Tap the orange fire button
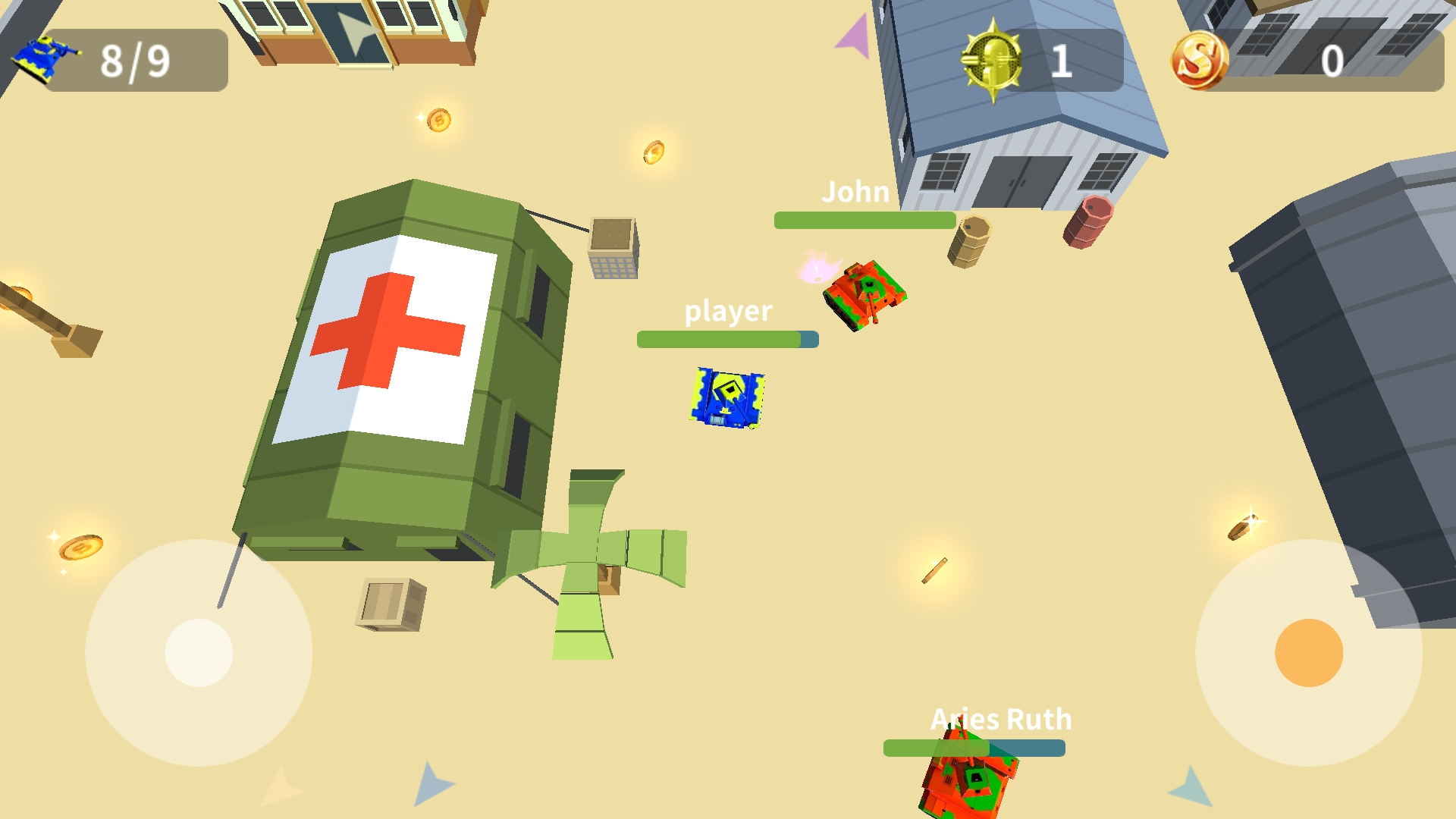Screen dimensions: 1456x819 pyautogui.click(x=1309, y=653)
